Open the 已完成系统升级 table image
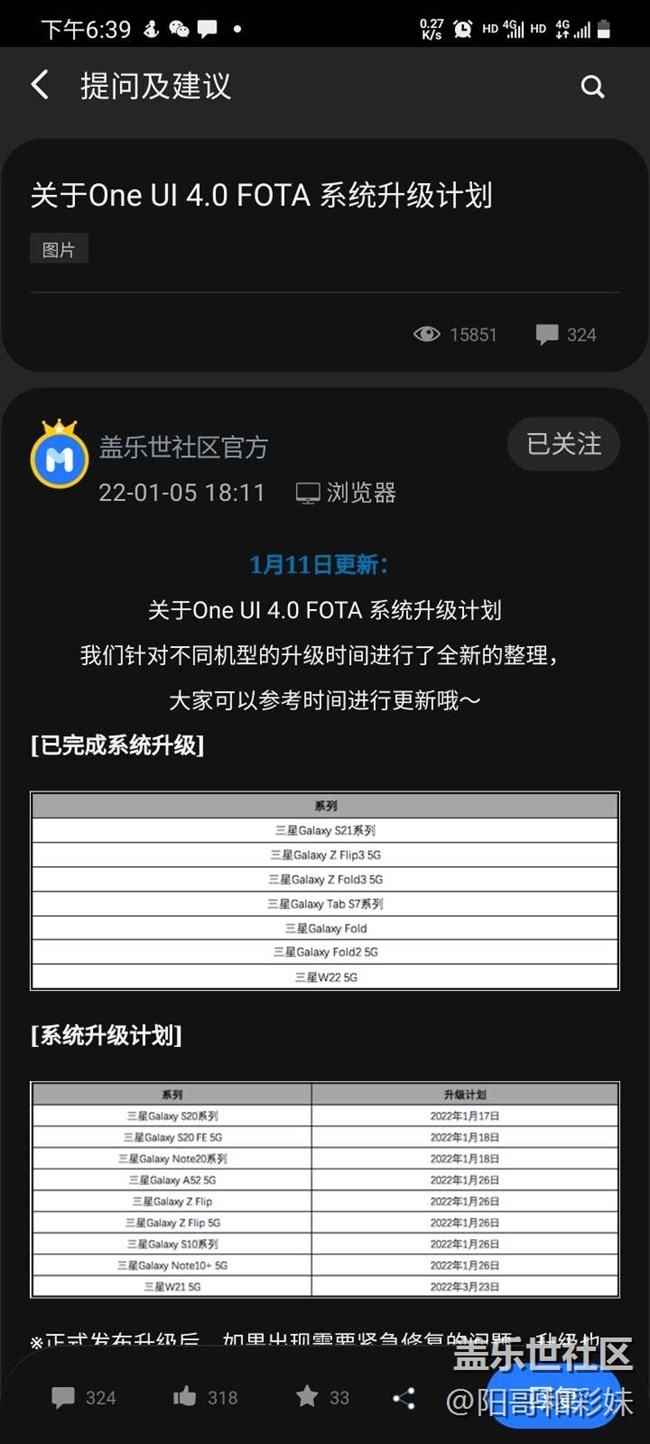The height and width of the screenshot is (1444, 650). point(325,890)
